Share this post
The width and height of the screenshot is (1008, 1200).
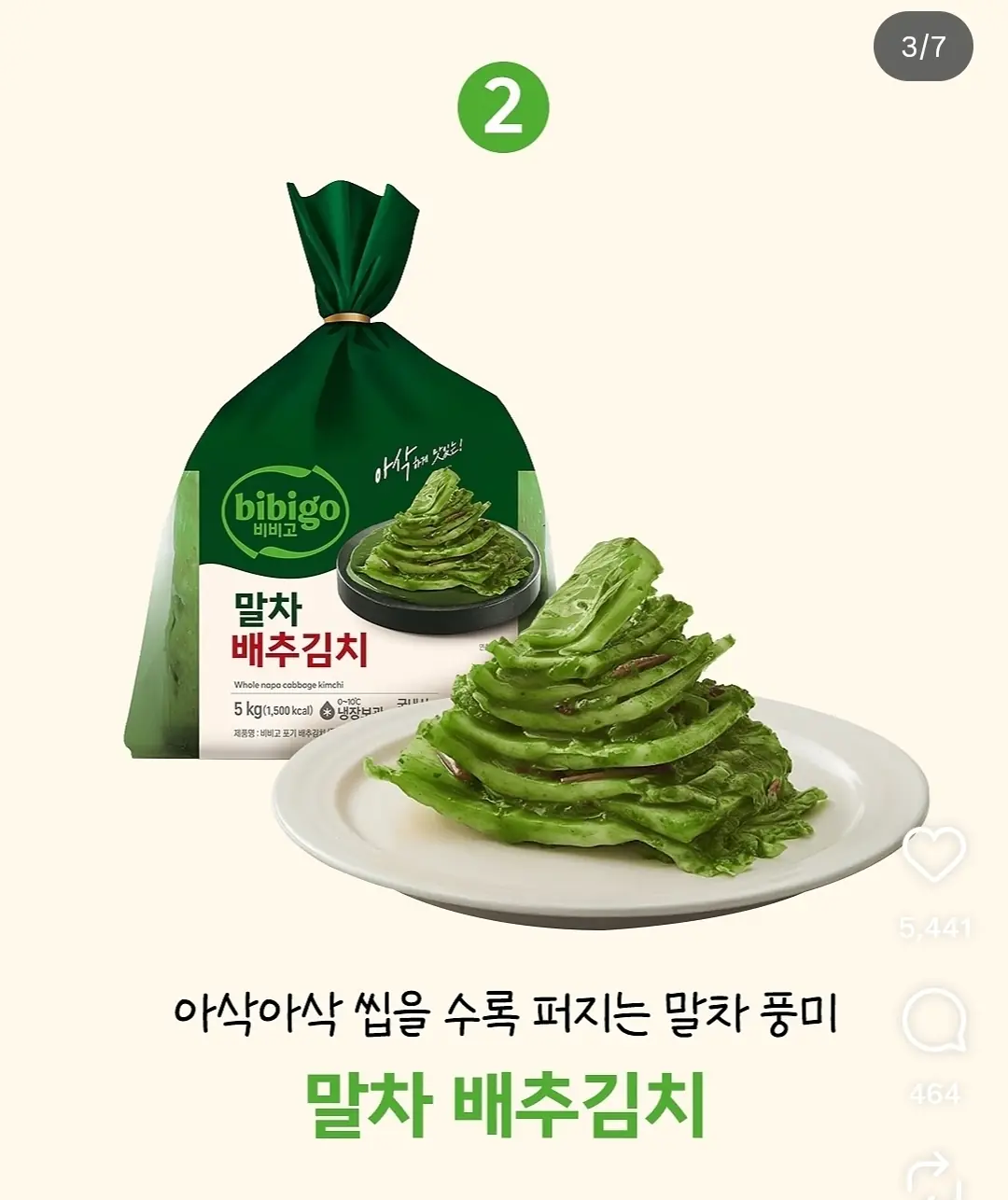(x=933, y=1178)
